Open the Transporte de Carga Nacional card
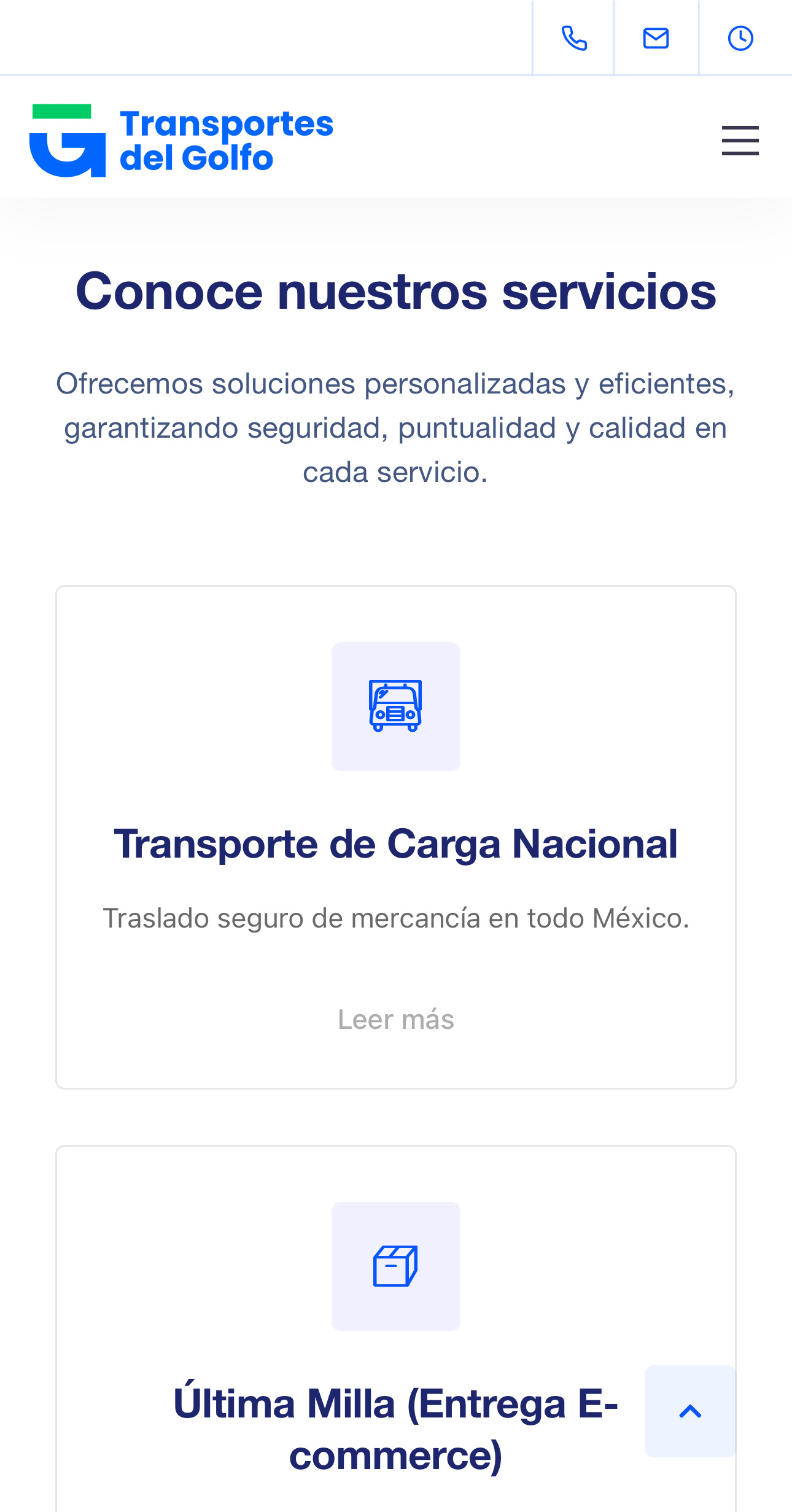The image size is (792, 1512). tap(395, 843)
